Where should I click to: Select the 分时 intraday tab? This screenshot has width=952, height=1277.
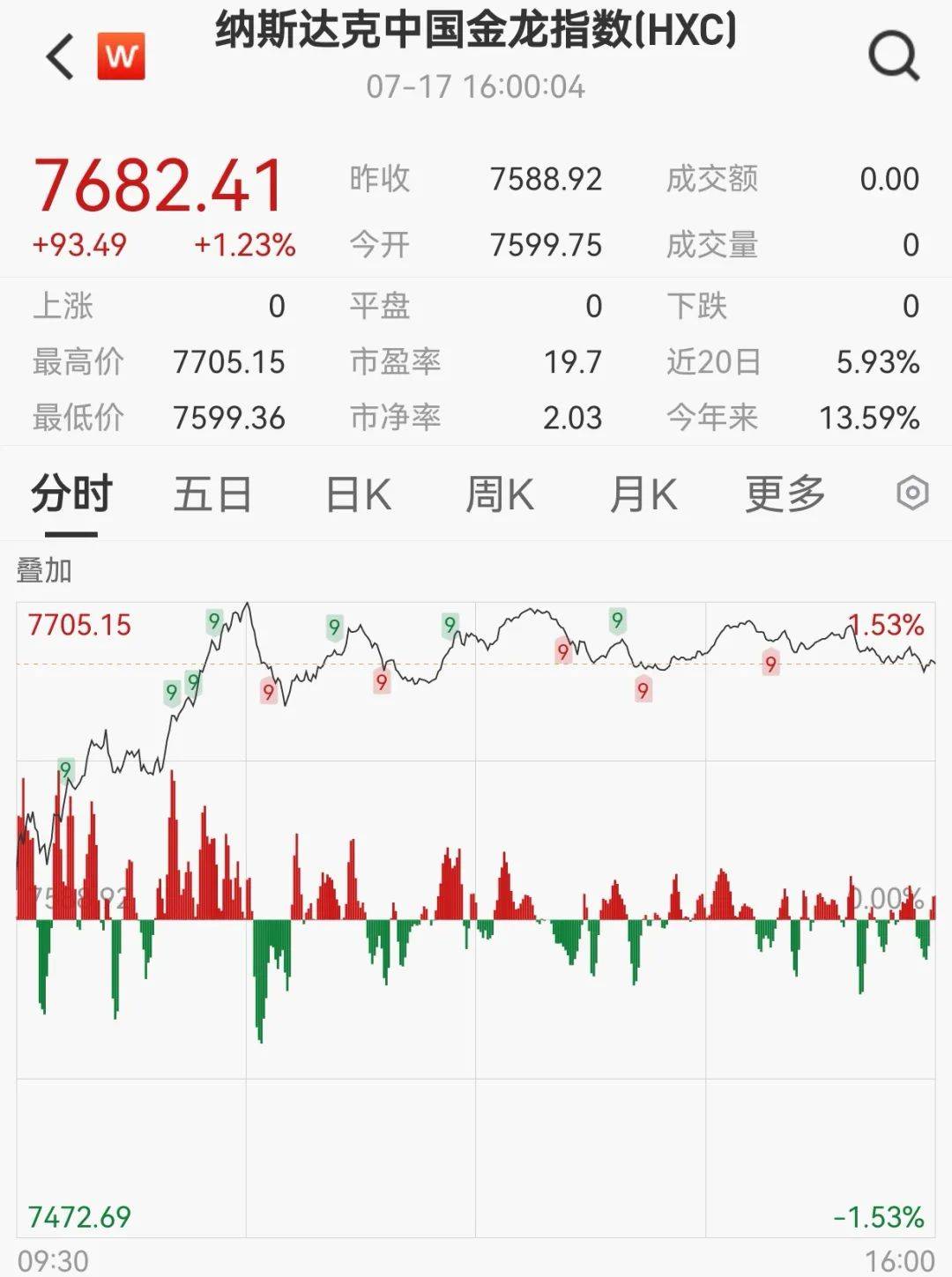(x=71, y=494)
